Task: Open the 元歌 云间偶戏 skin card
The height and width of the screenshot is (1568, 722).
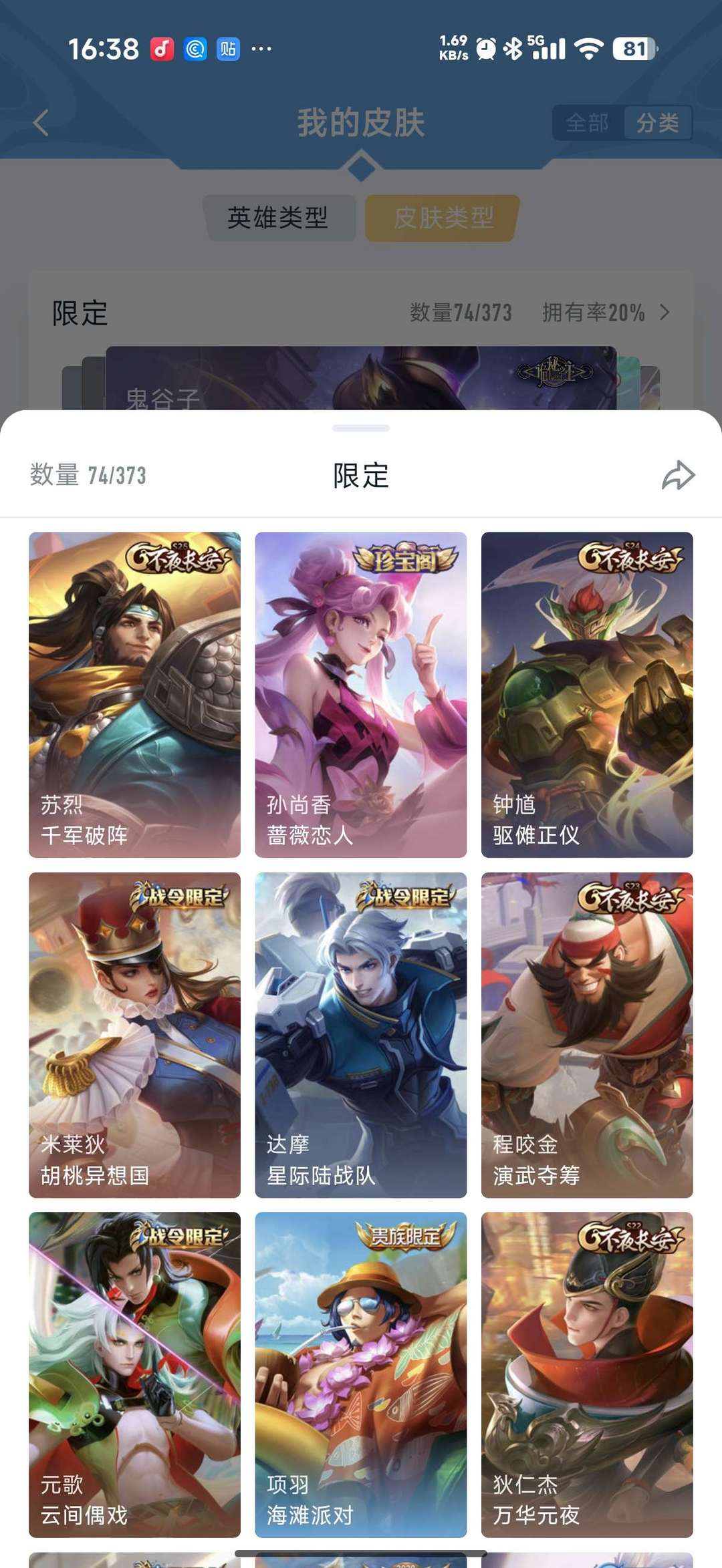Action: point(134,1374)
